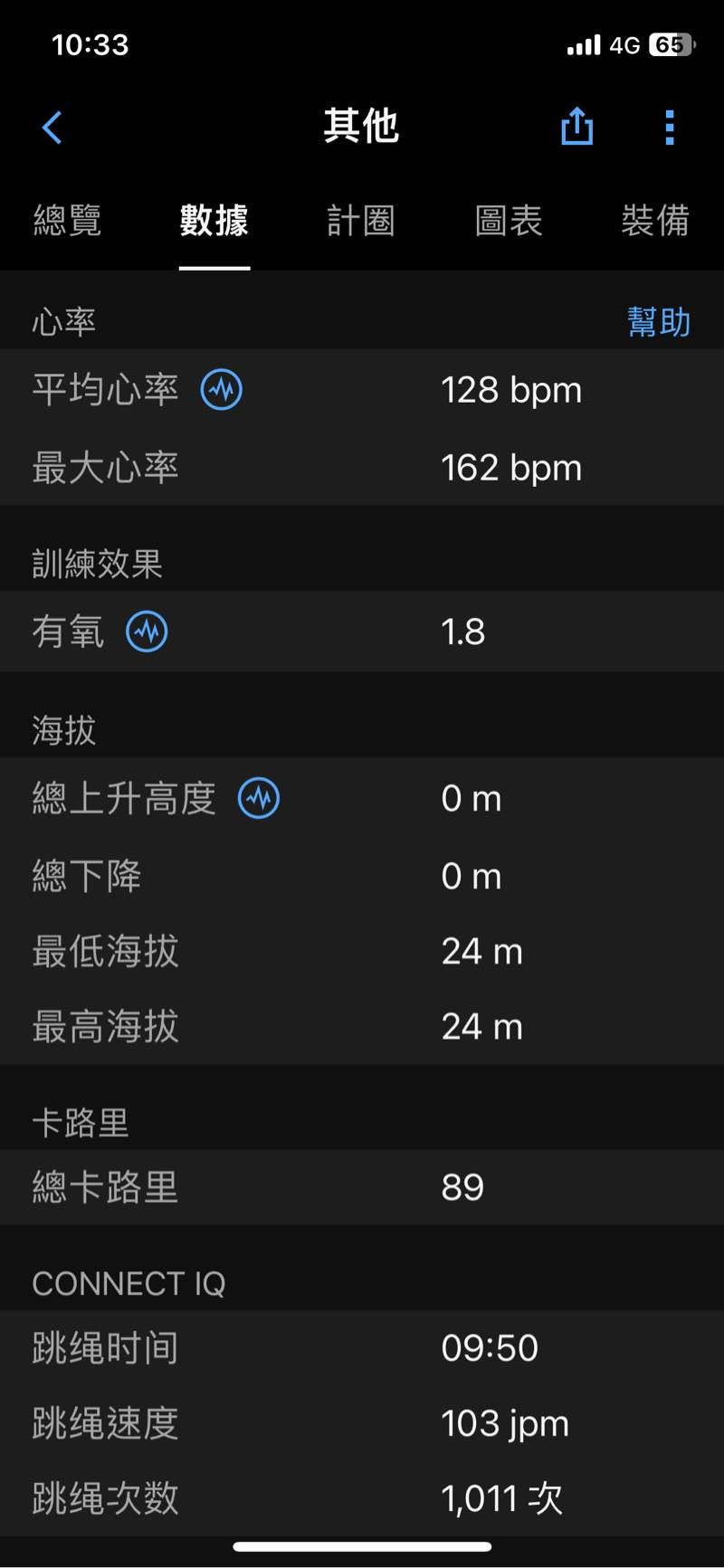View the 裝備 tab
This screenshot has height=1568, width=724.
click(x=655, y=221)
